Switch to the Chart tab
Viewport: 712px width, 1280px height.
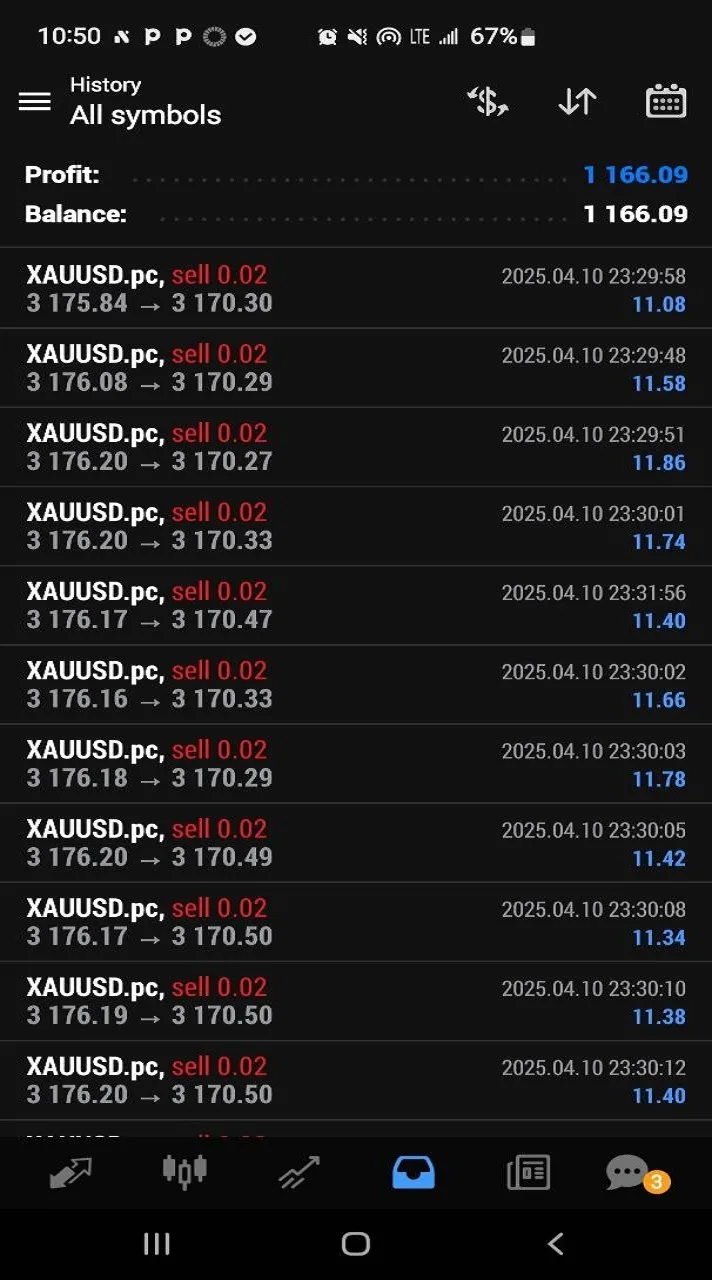coord(185,1172)
